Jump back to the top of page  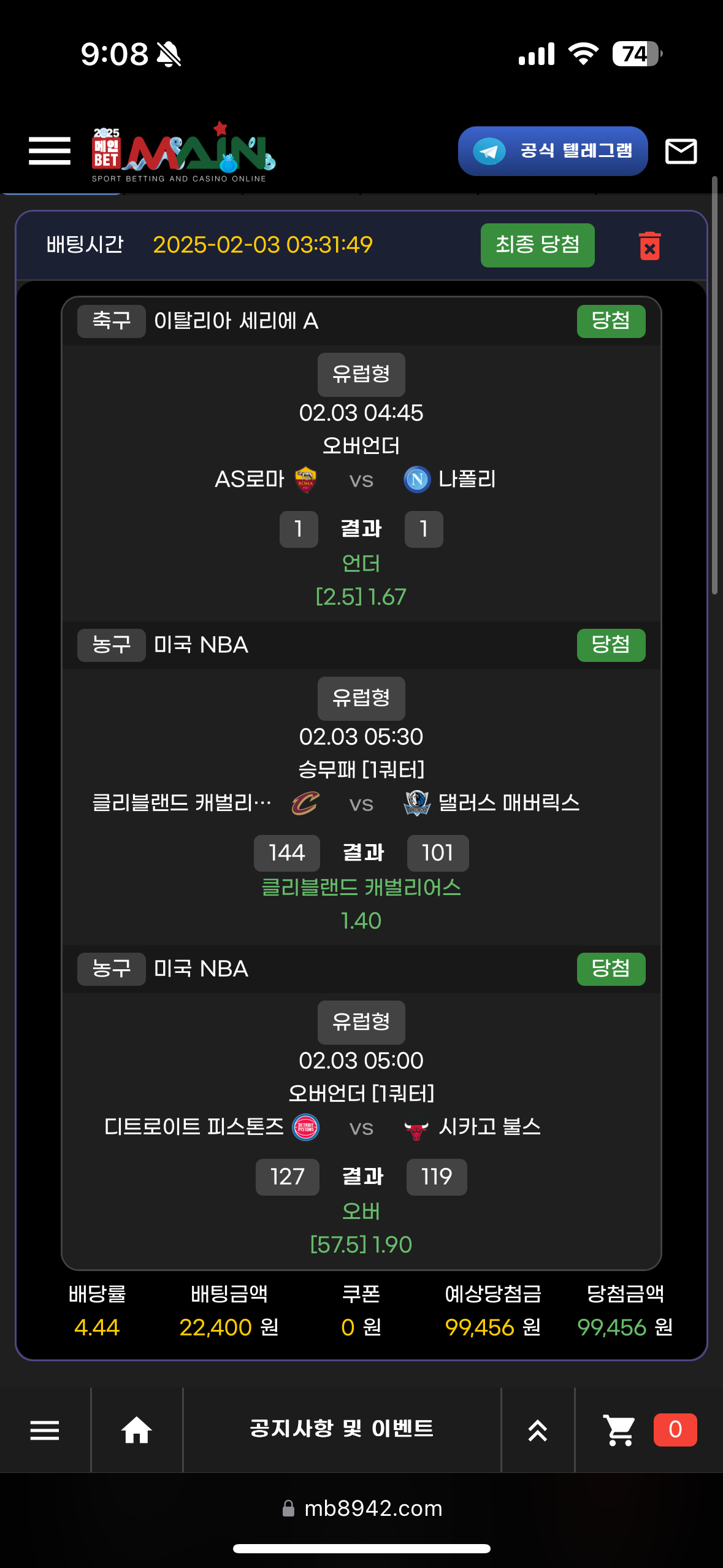tap(537, 1430)
